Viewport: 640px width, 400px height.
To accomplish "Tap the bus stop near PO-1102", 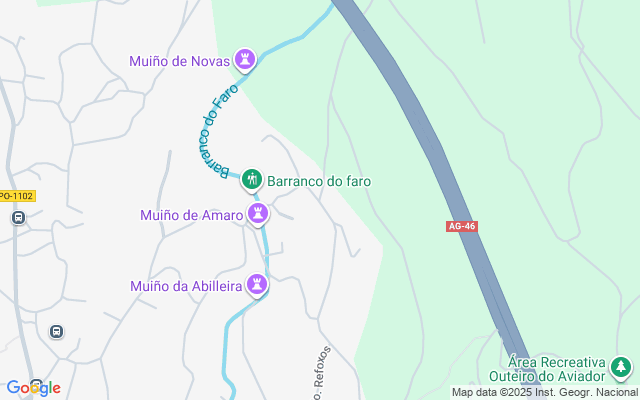I will click(17, 217).
